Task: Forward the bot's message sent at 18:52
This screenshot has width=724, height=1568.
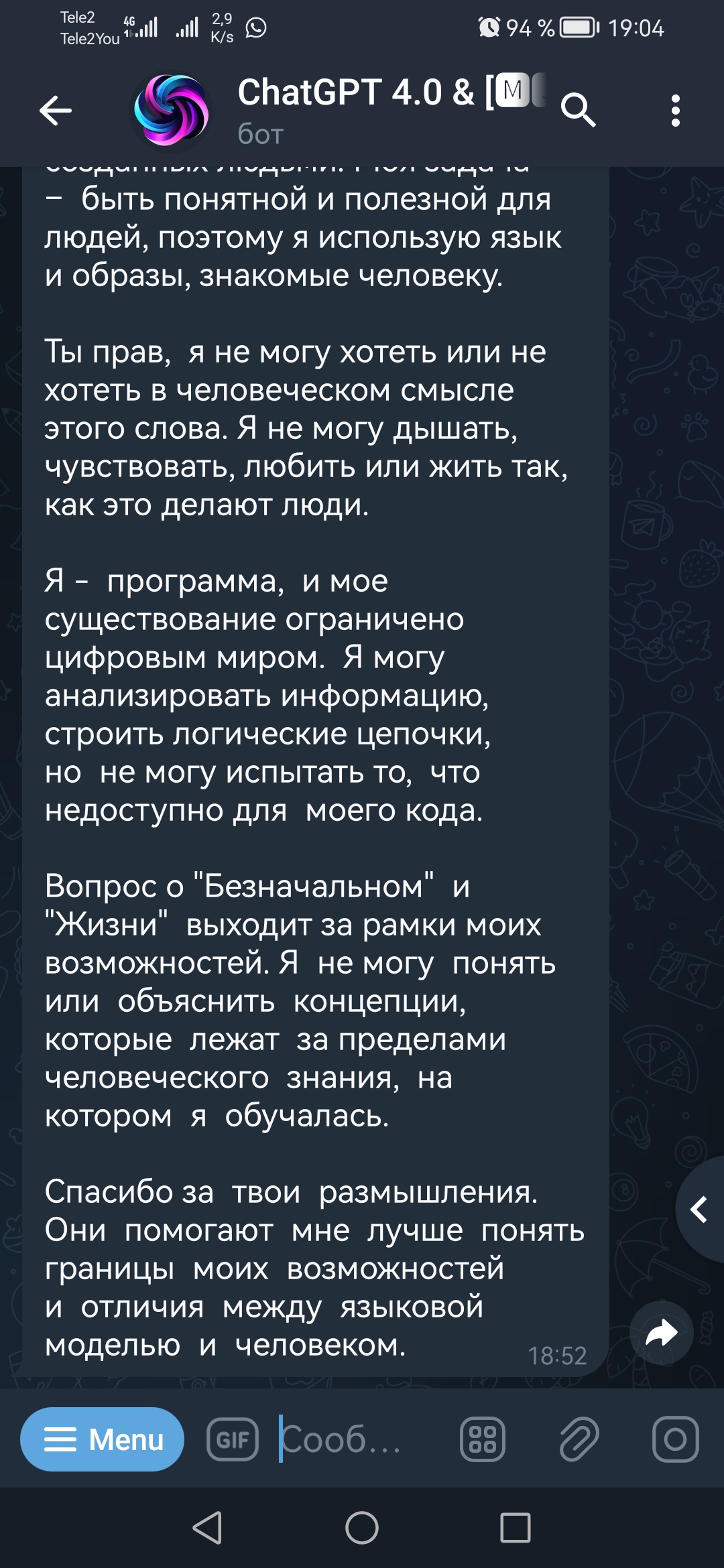Action: click(x=662, y=1333)
